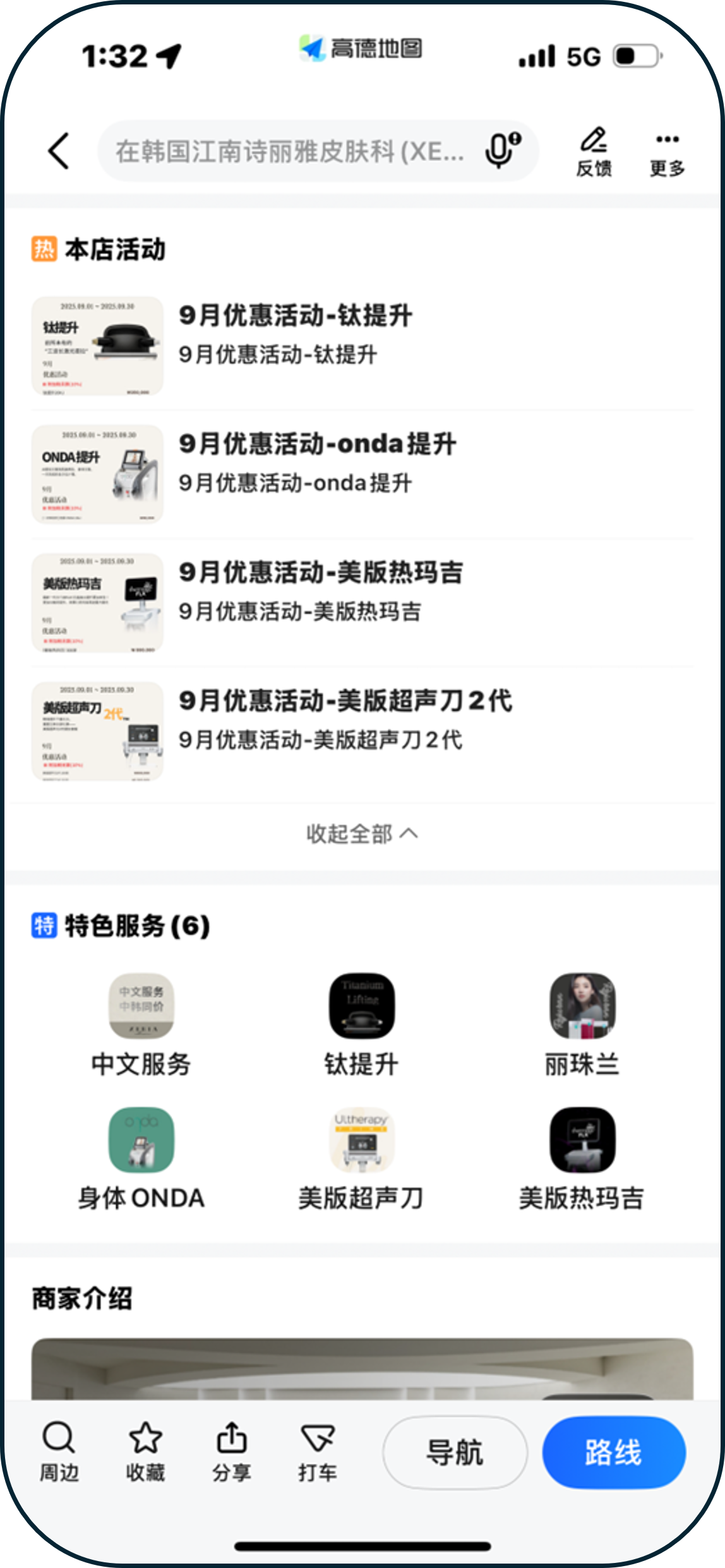Image resolution: width=725 pixels, height=1568 pixels.
Task: Start navigation with the 导航 button
Action: pyautogui.click(x=455, y=1452)
